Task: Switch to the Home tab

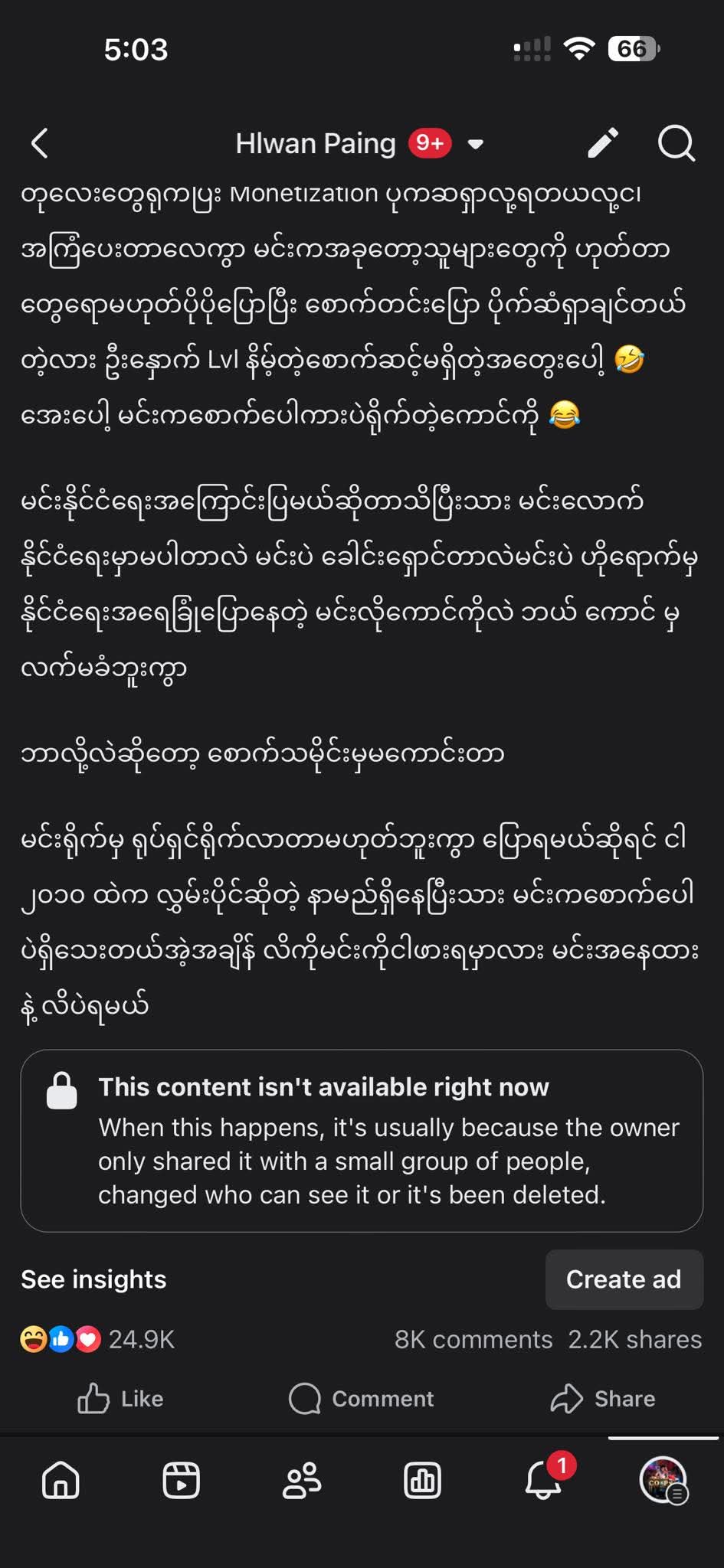Action: click(x=61, y=1480)
